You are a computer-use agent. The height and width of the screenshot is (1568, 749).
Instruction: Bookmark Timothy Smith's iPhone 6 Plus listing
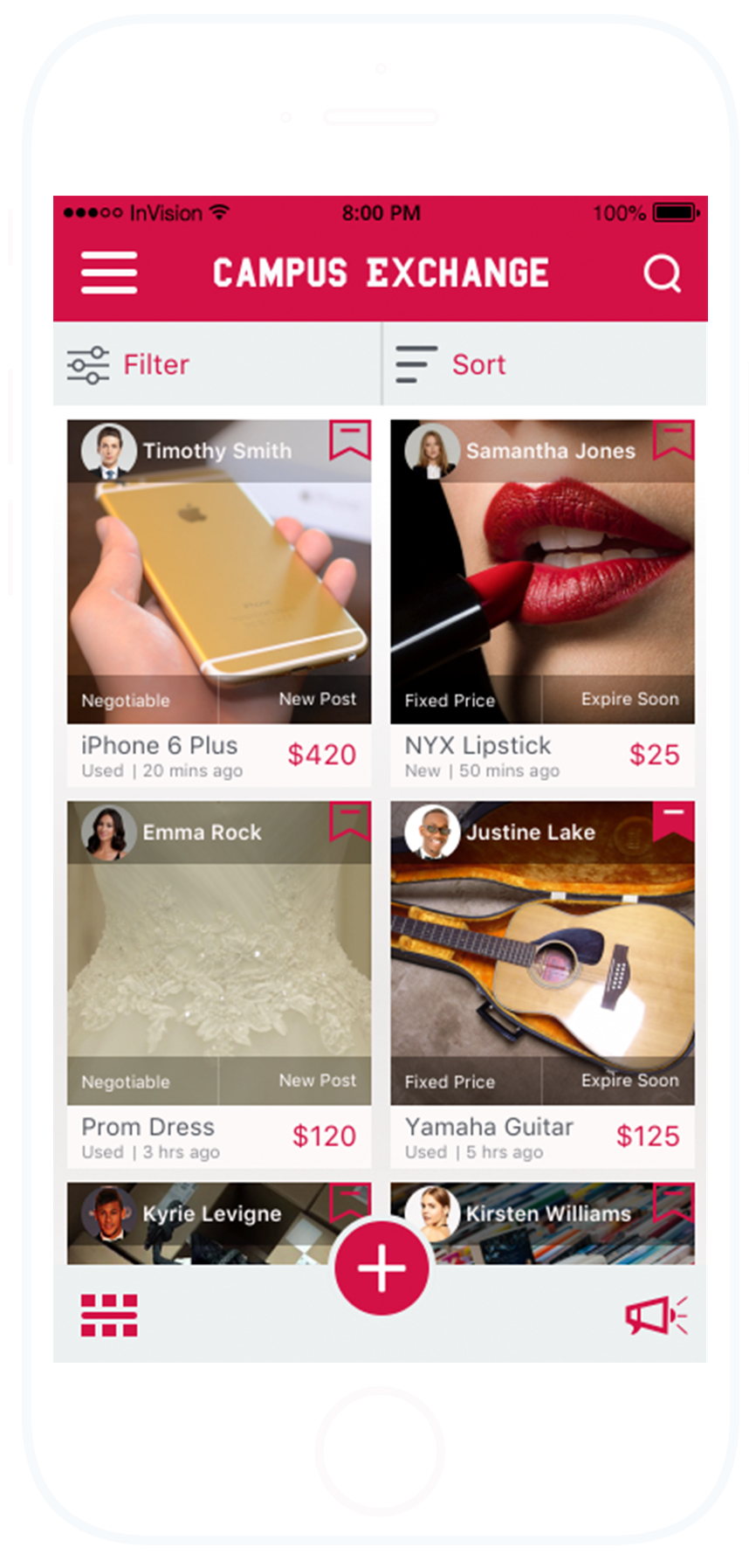click(x=350, y=439)
